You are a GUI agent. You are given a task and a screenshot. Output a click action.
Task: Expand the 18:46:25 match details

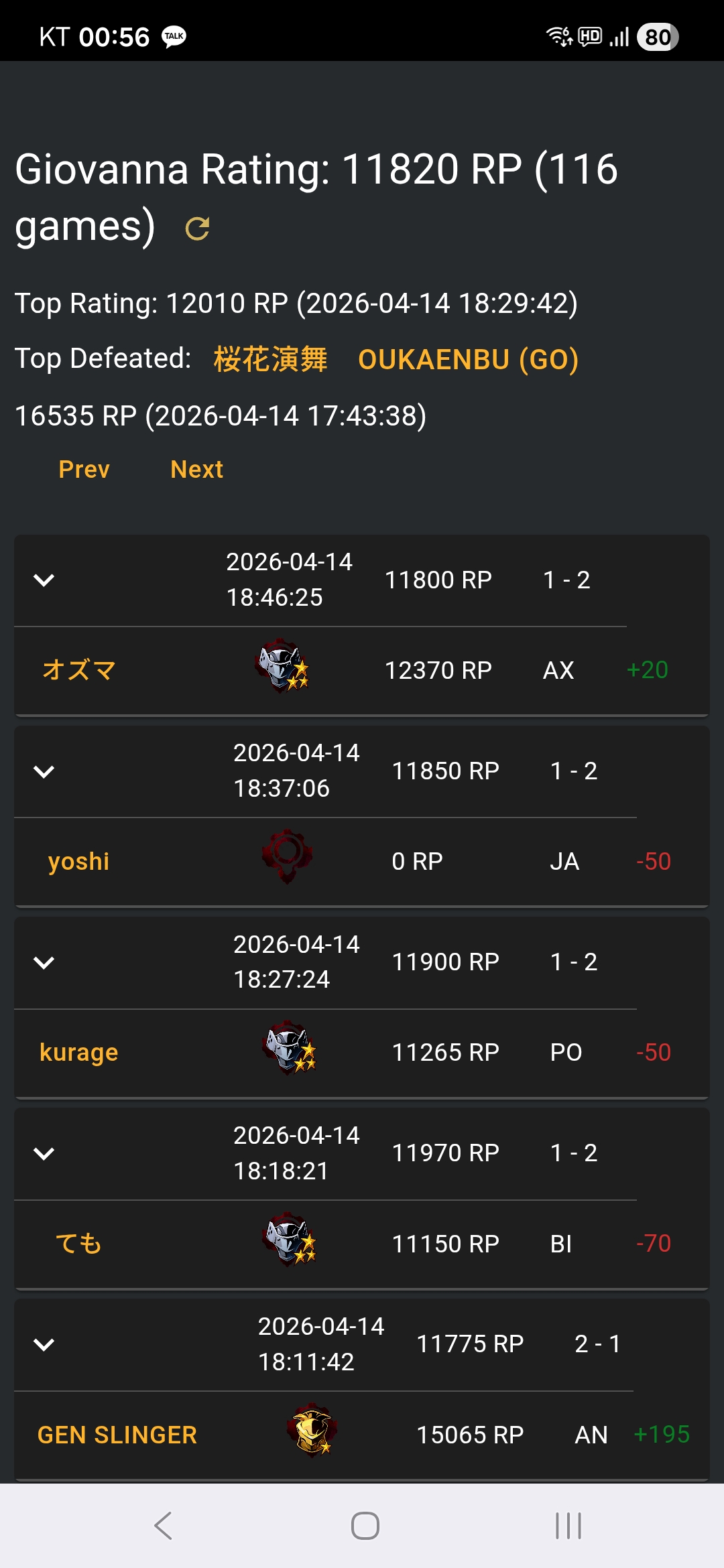pyautogui.click(x=44, y=580)
